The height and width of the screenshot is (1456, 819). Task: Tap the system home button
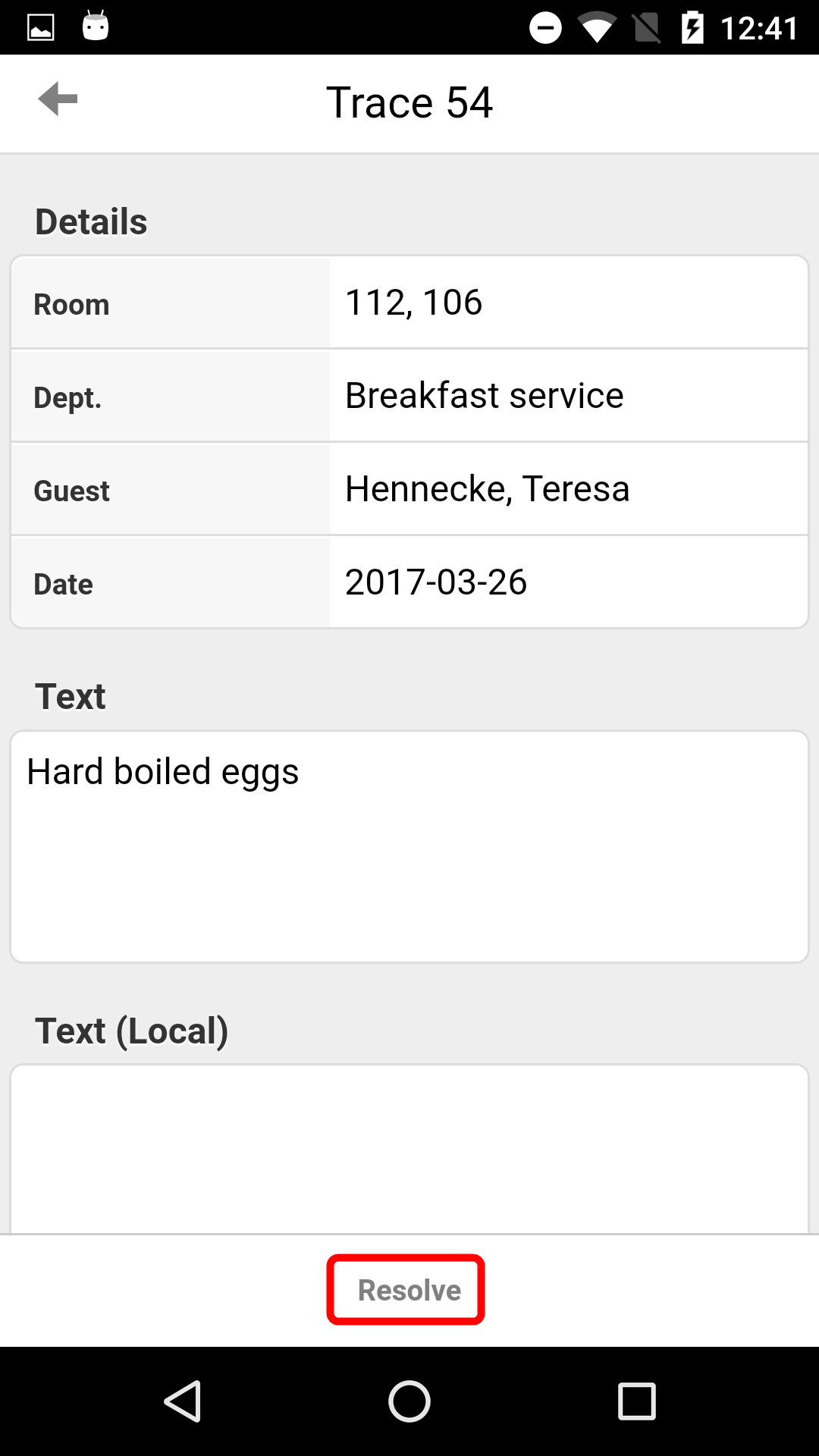tap(409, 1401)
